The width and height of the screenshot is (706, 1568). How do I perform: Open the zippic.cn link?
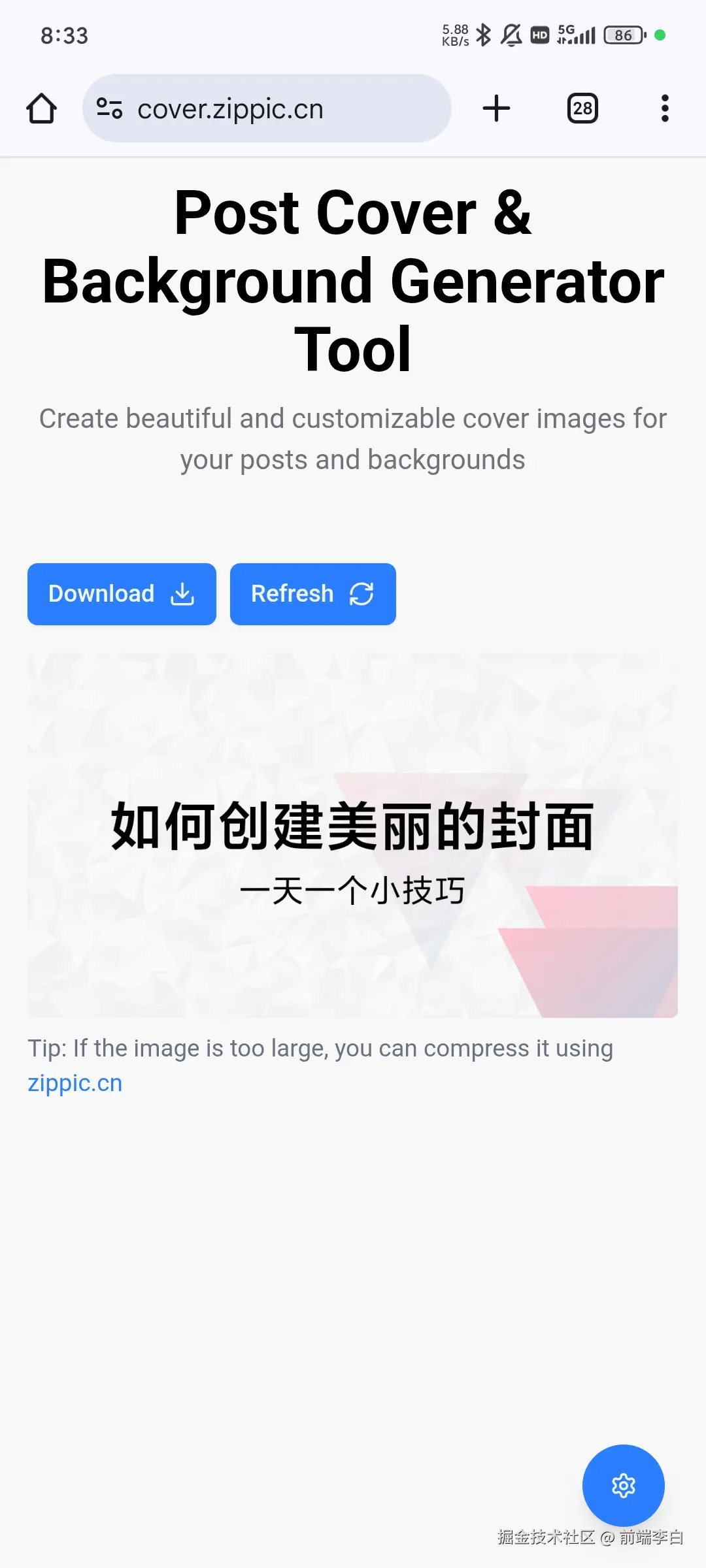(x=75, y=1083)
